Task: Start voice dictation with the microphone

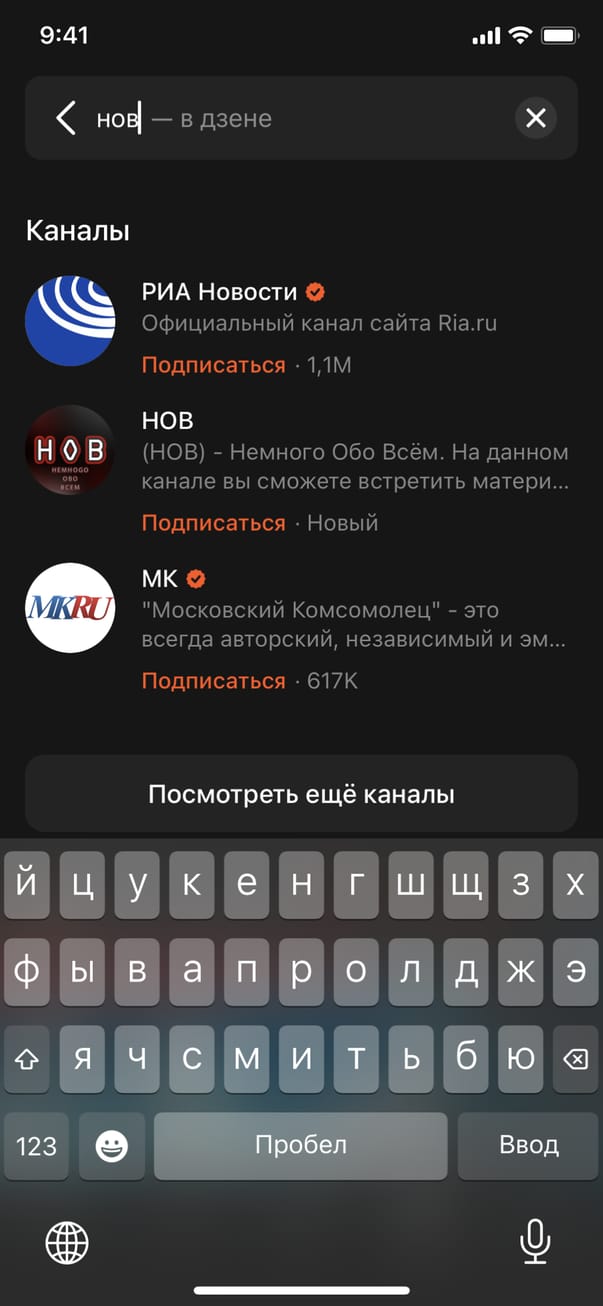Action: pyautogui.click(x=535, y=1243)
